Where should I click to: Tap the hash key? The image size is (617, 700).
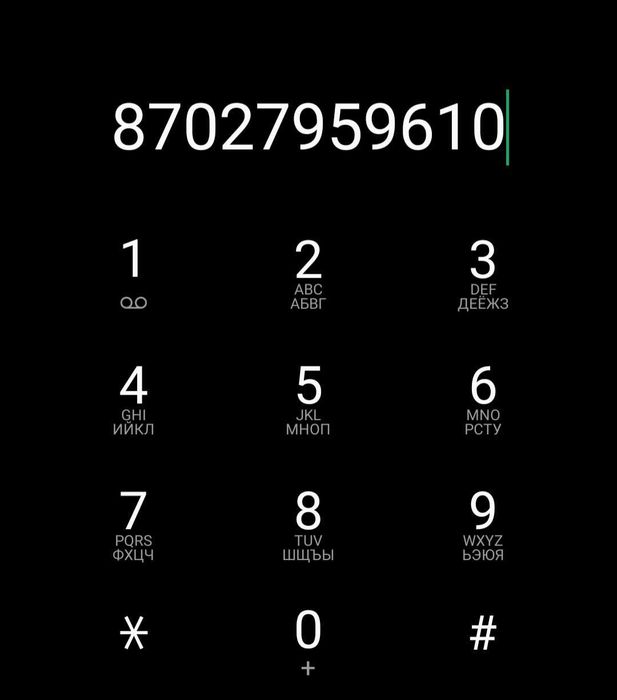click(x=483, y=633)
